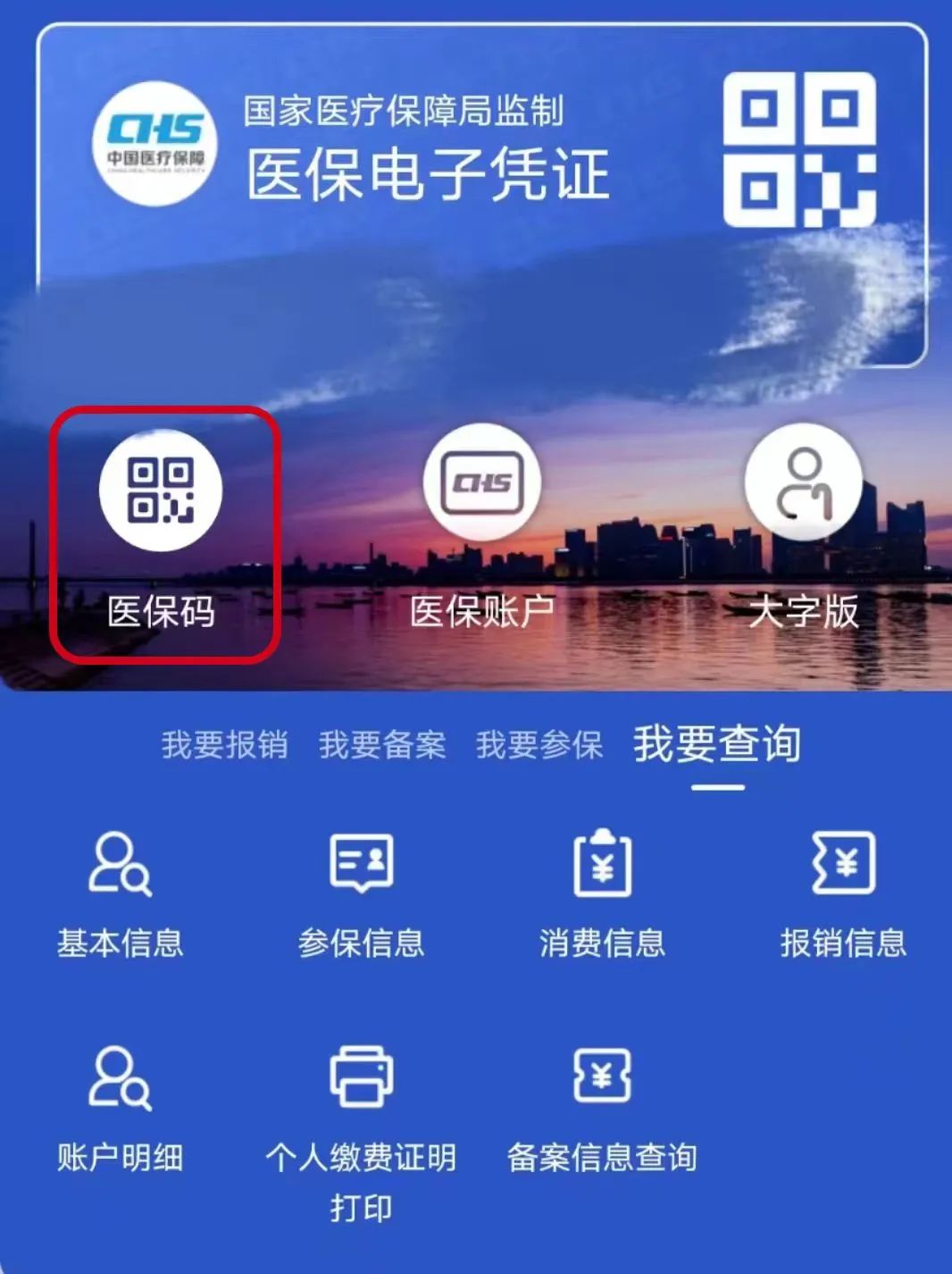Image resolution: width=952 pixels, height=1274 pixels.
Task: Switch to 我要备案 tab
Action: [381, 743]
